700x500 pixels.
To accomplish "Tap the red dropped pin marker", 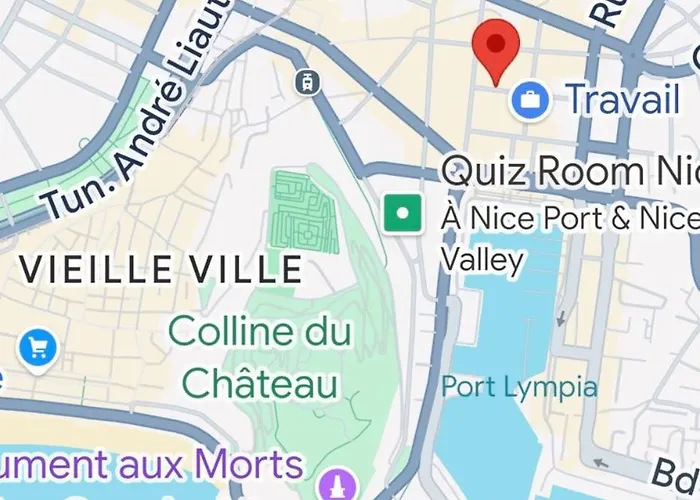I will point(499,47).
